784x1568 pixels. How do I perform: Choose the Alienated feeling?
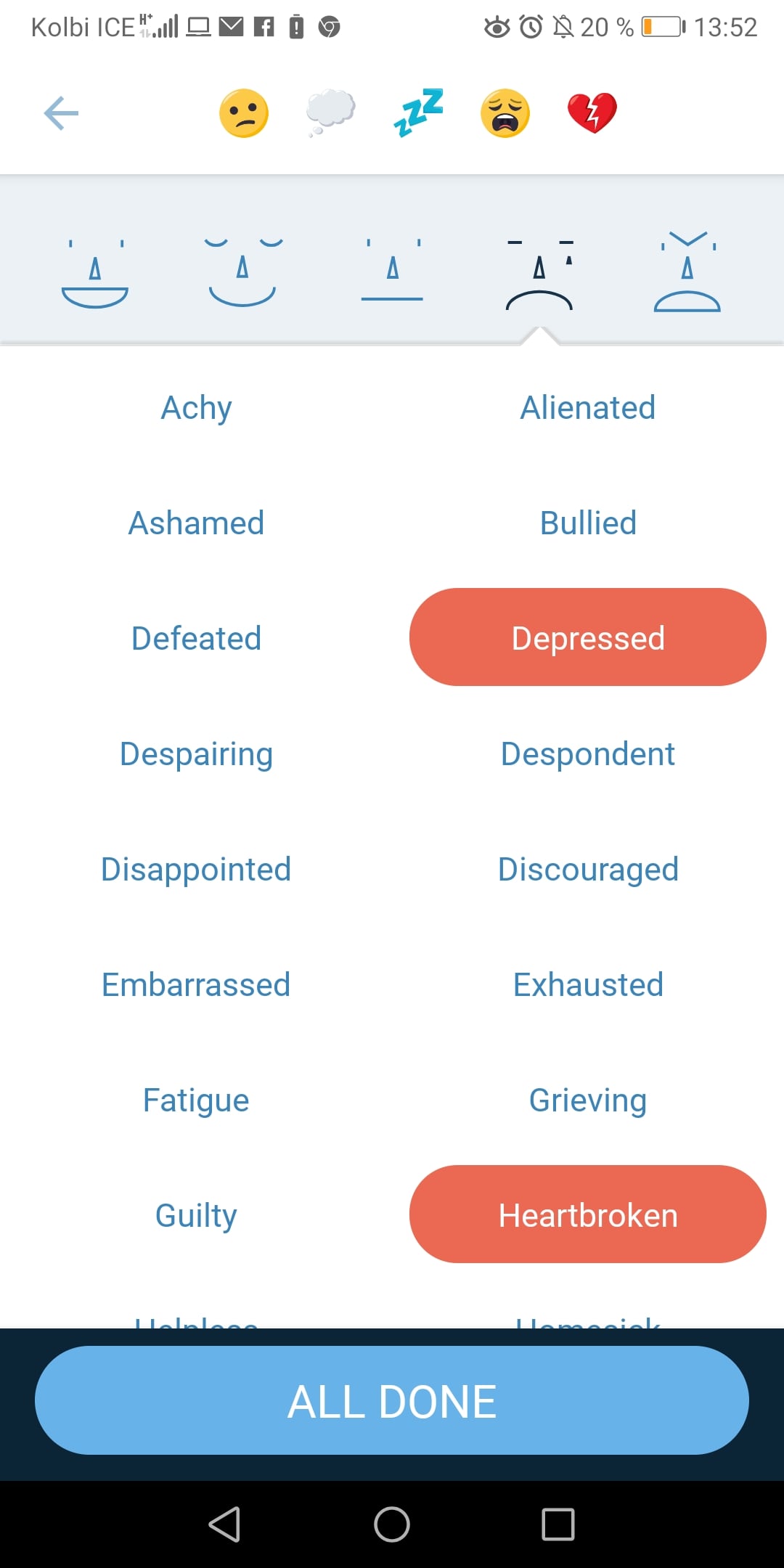[587, 408]
